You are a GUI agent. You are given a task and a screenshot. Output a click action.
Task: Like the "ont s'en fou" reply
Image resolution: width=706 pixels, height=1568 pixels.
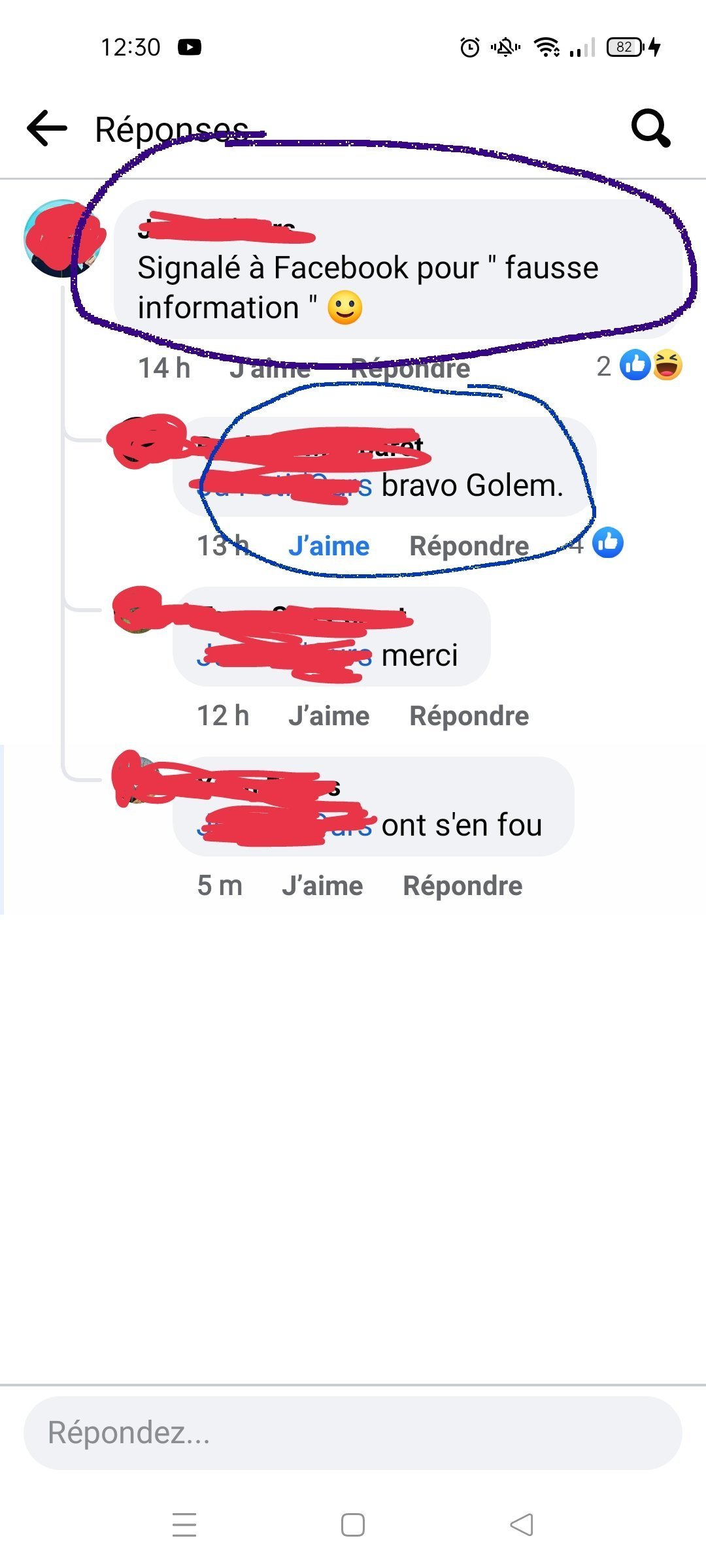coord(322,886)
